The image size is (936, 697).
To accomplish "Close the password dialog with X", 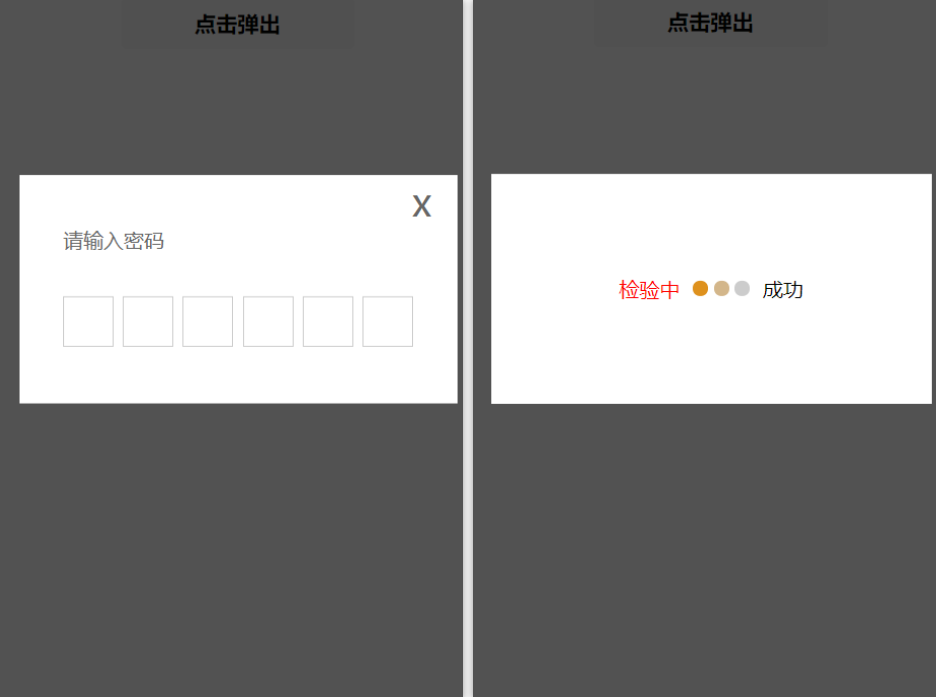I will click(x=422, y=206).
